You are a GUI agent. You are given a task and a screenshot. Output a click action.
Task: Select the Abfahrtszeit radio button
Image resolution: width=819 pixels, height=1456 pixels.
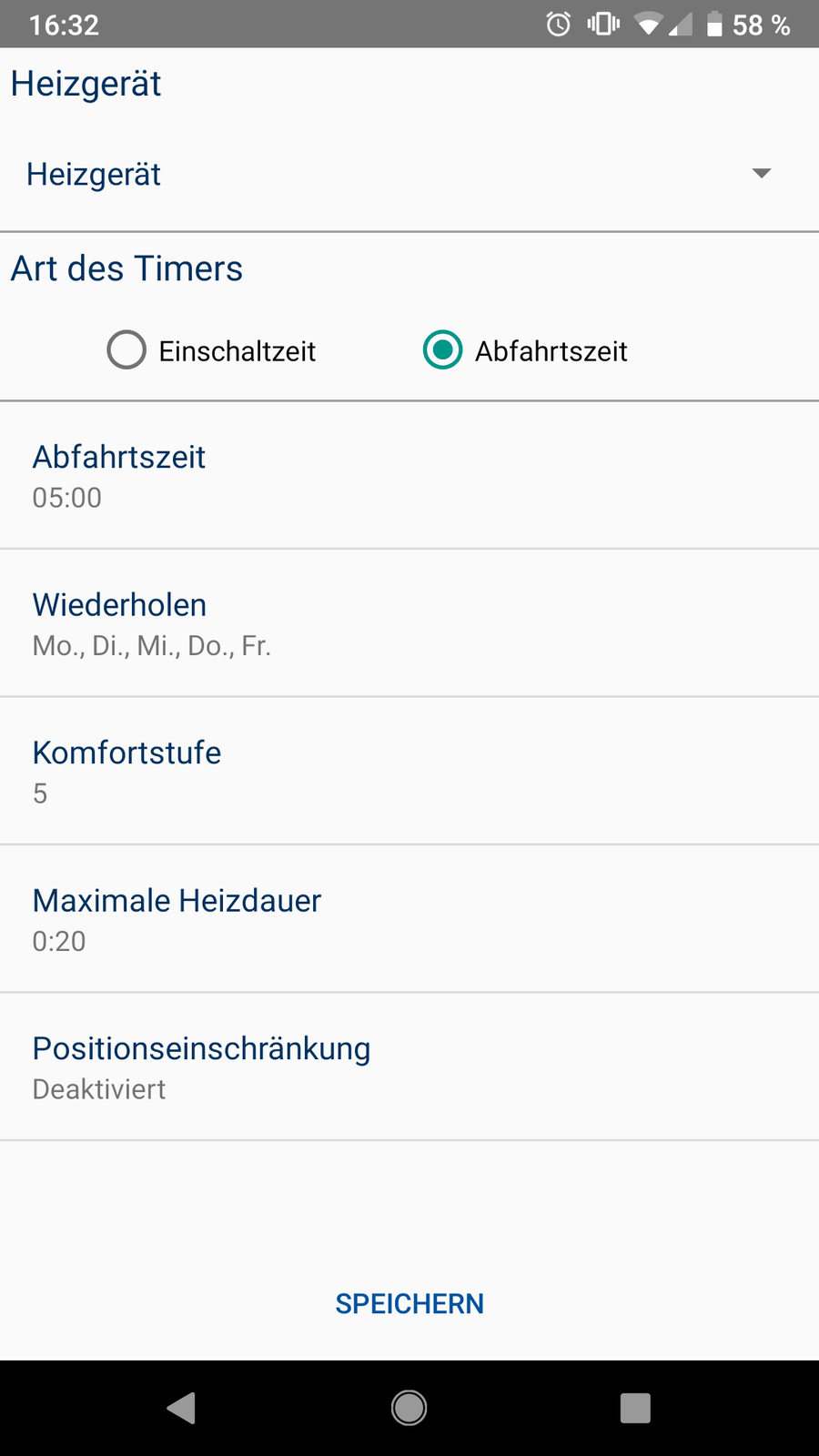pyautogui.click(x=442, y=350)
